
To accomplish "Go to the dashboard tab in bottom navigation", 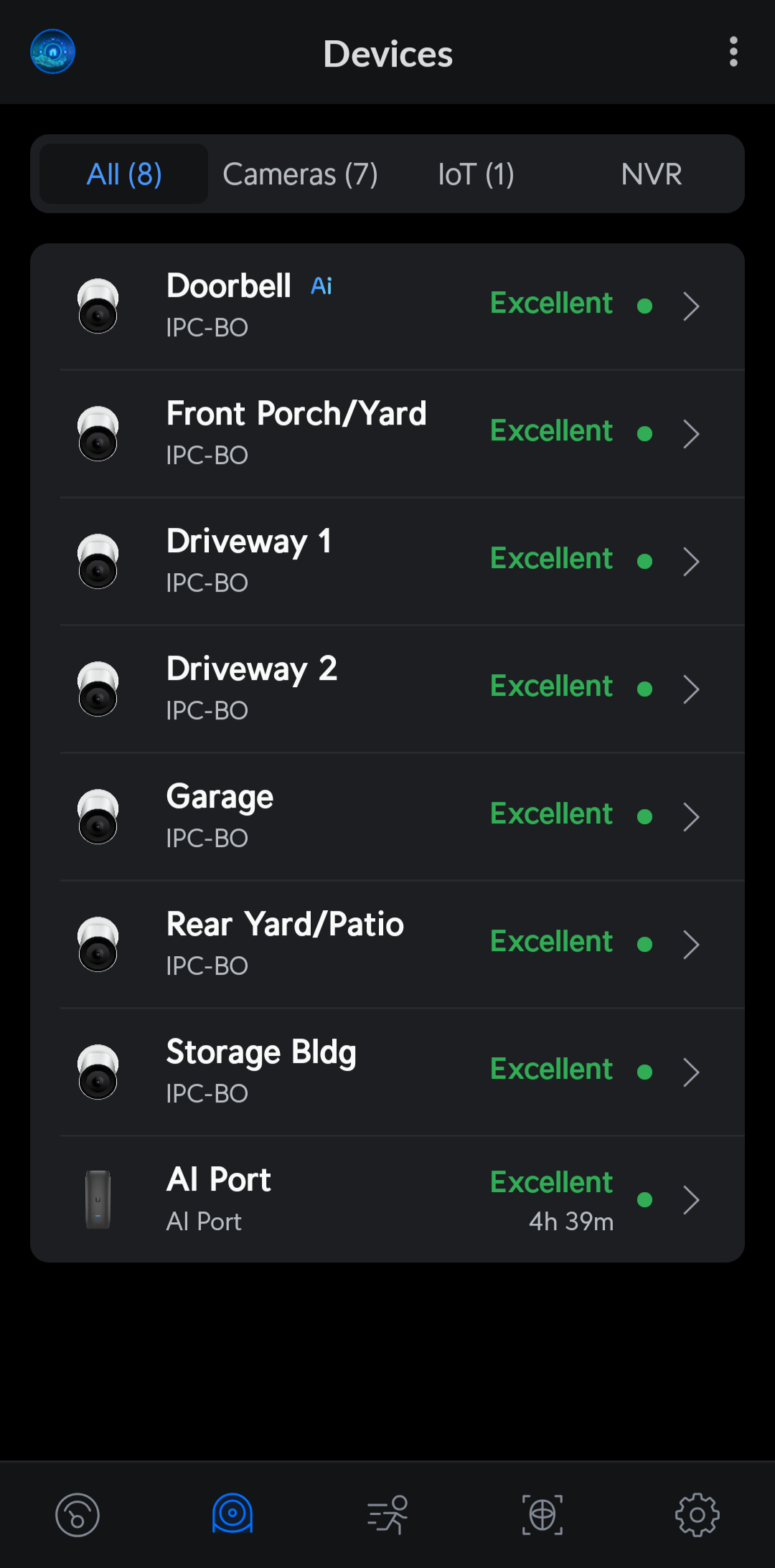I will [x=77, y=1515].
